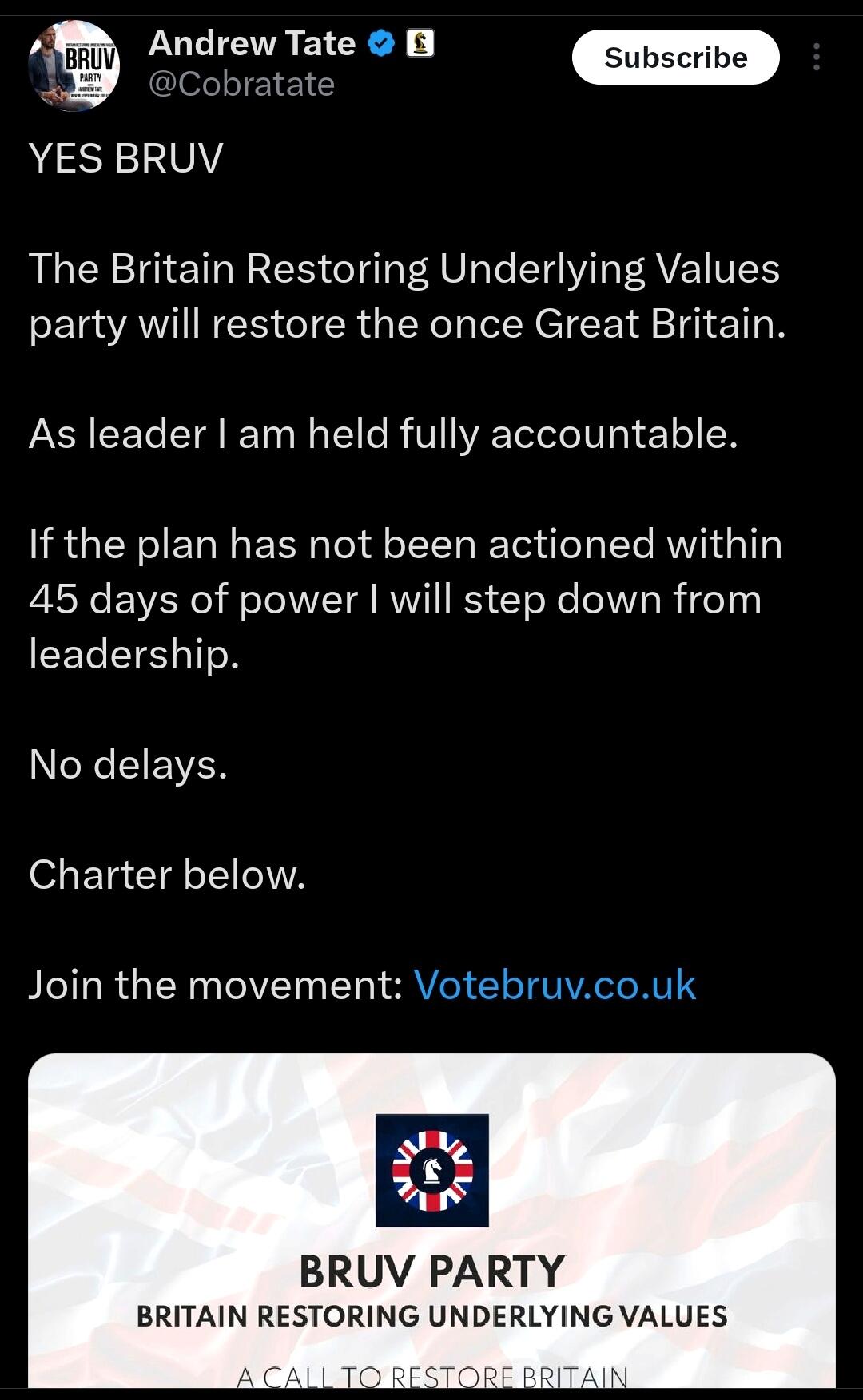The height and width of the screenshot is (1400, 863).
Task: Open the BRUV profile avatar
Action: (x=74, y=65)
